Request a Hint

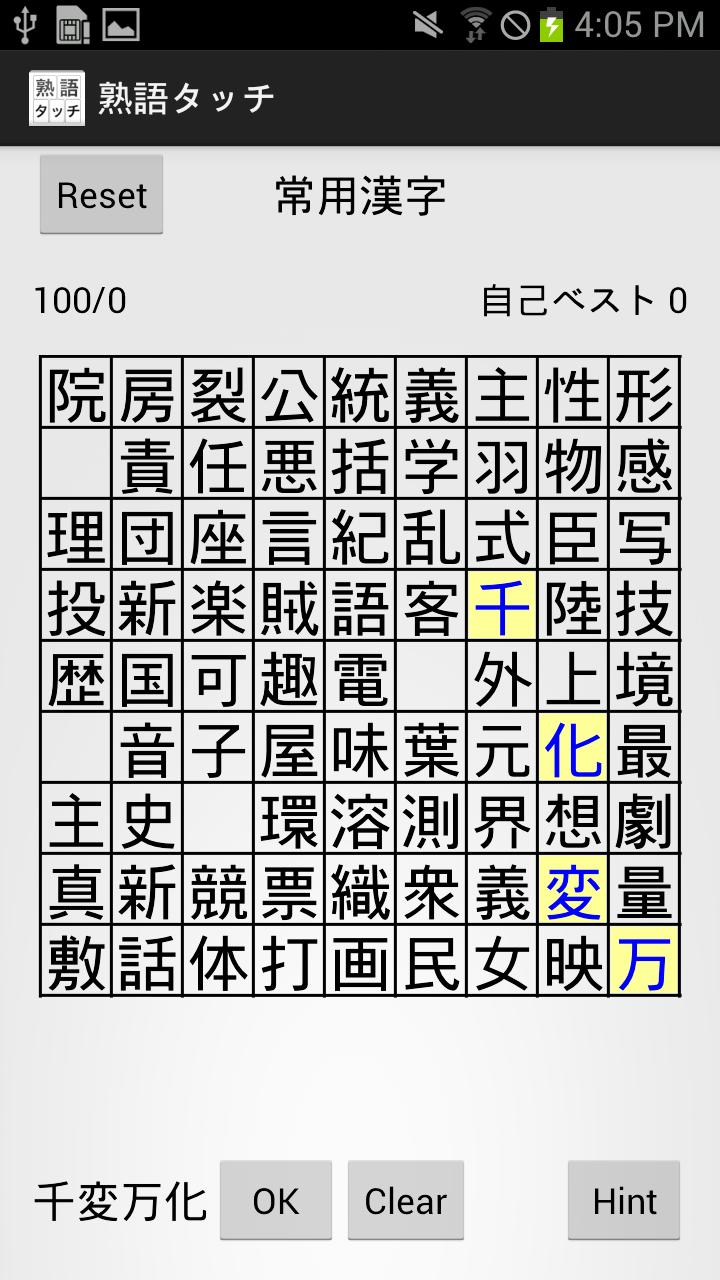coord(624,1200)
